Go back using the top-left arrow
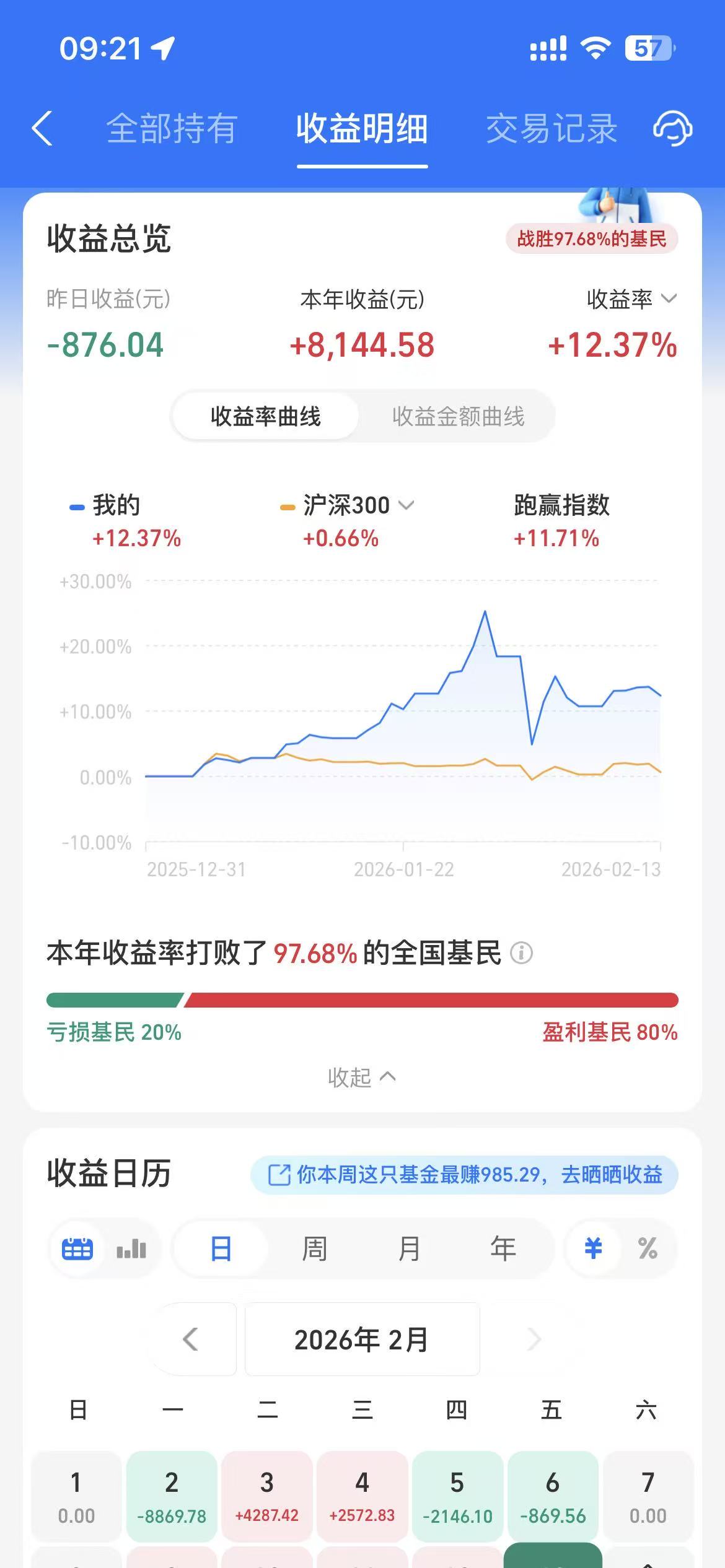 [42, 129]
